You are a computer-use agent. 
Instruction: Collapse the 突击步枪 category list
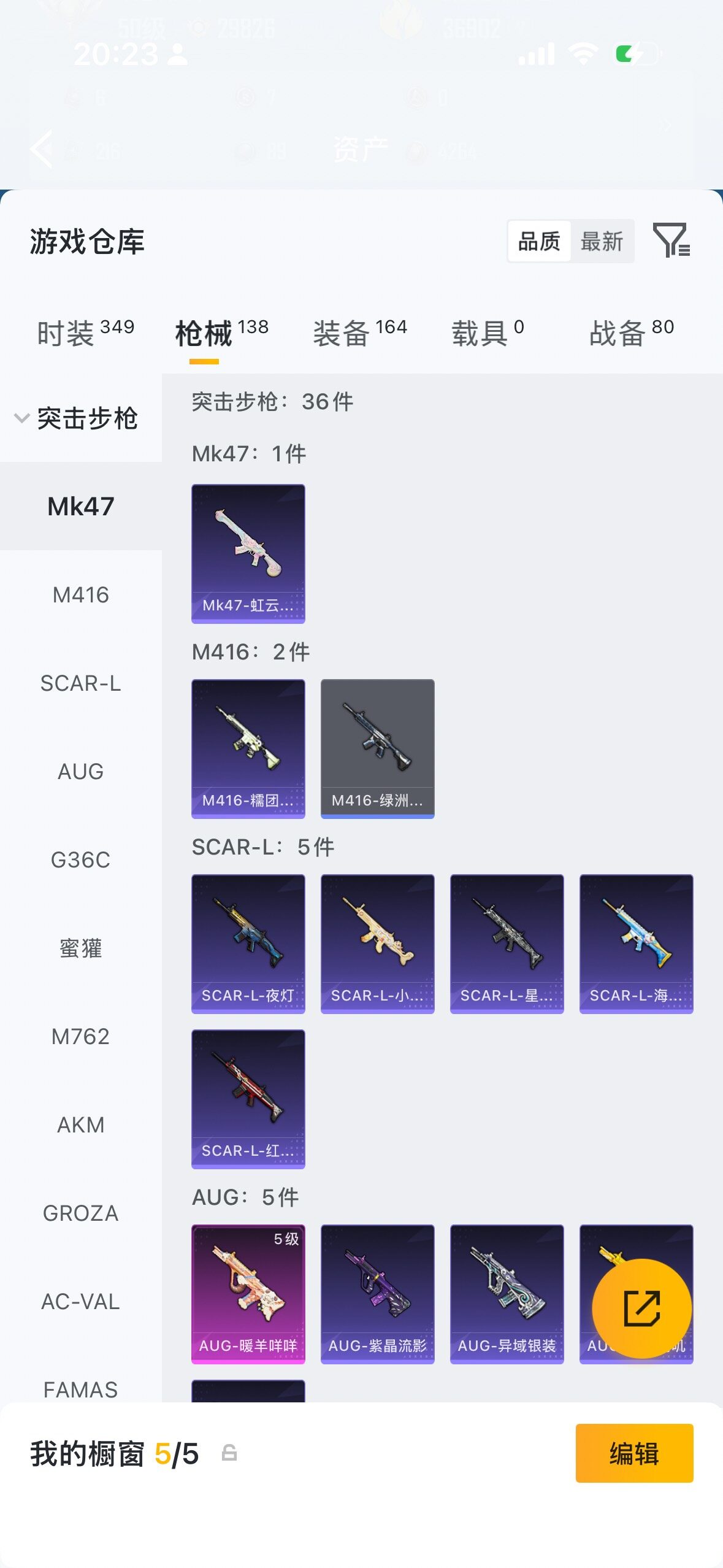(76, 418)
